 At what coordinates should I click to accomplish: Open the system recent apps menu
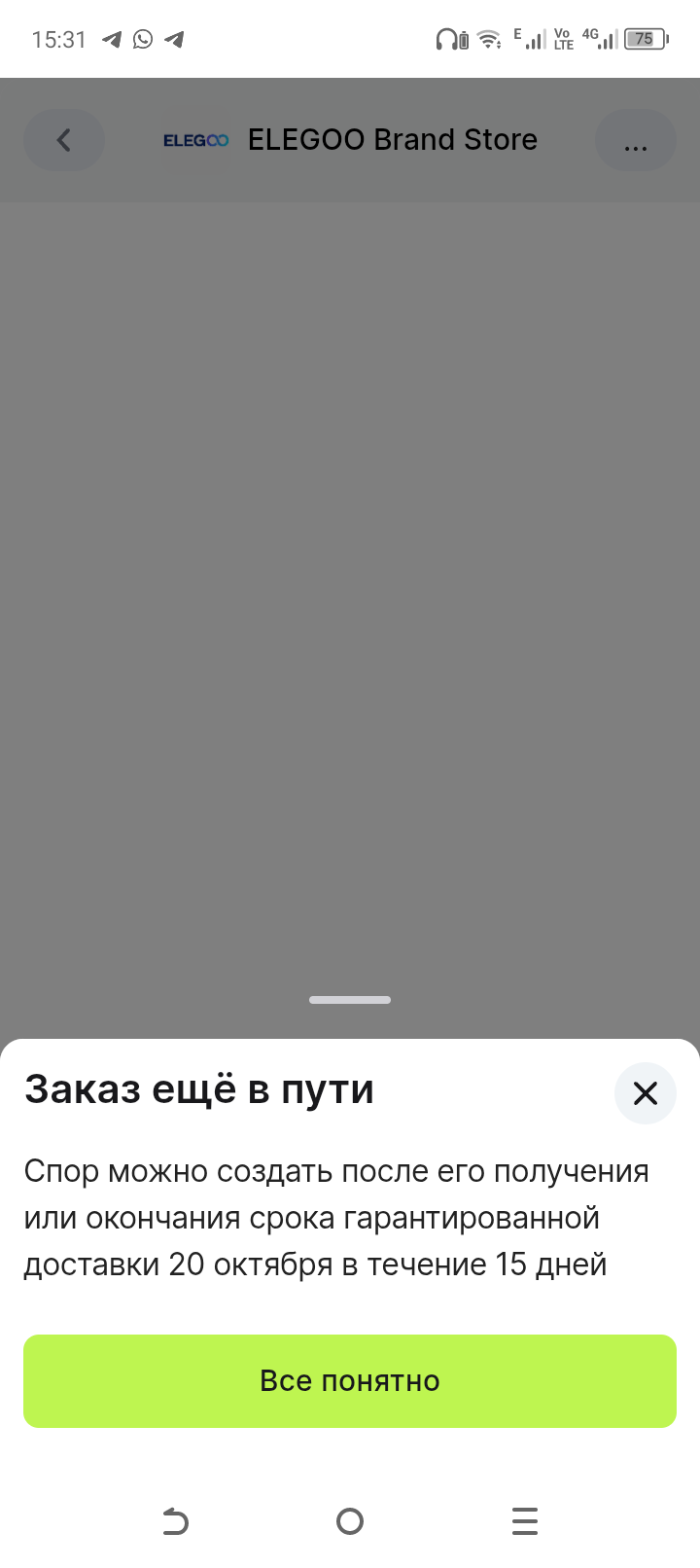(x=524, y=1520)
